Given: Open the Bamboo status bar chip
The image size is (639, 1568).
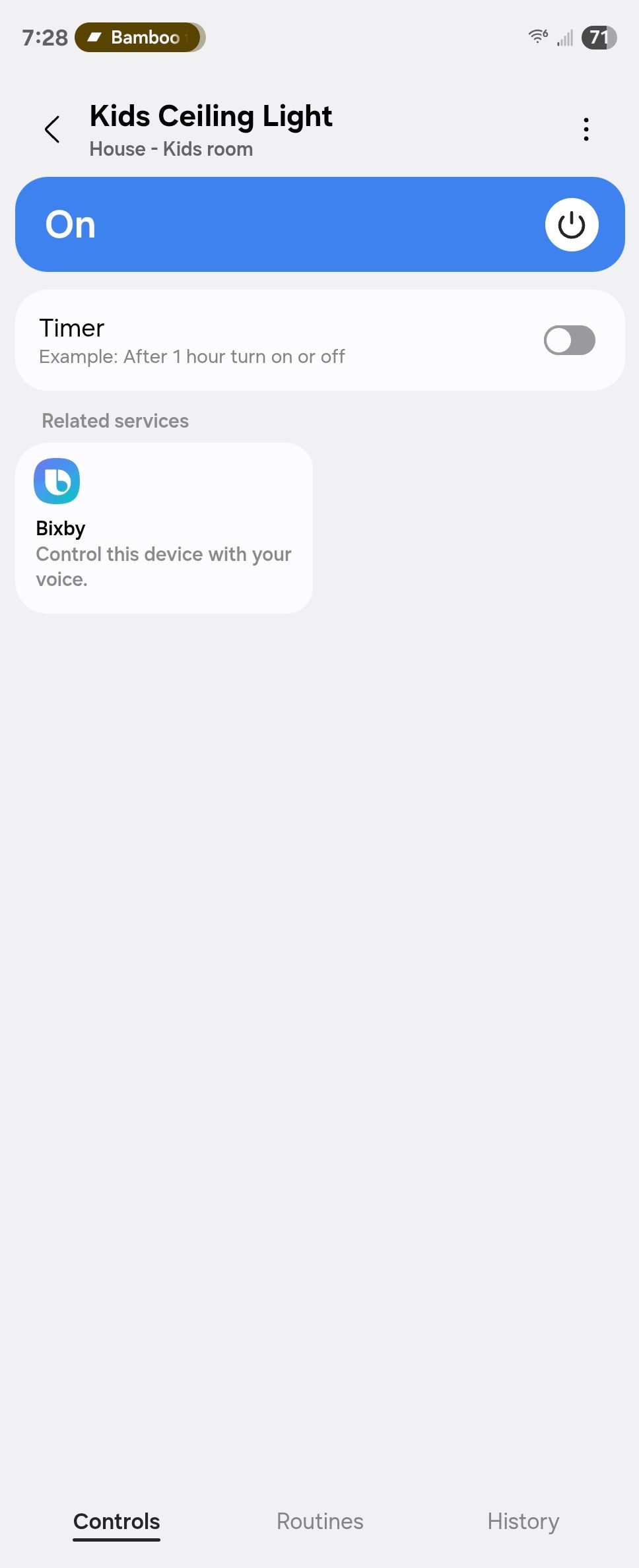Looking at the screenshot, I should click(140, 38).
